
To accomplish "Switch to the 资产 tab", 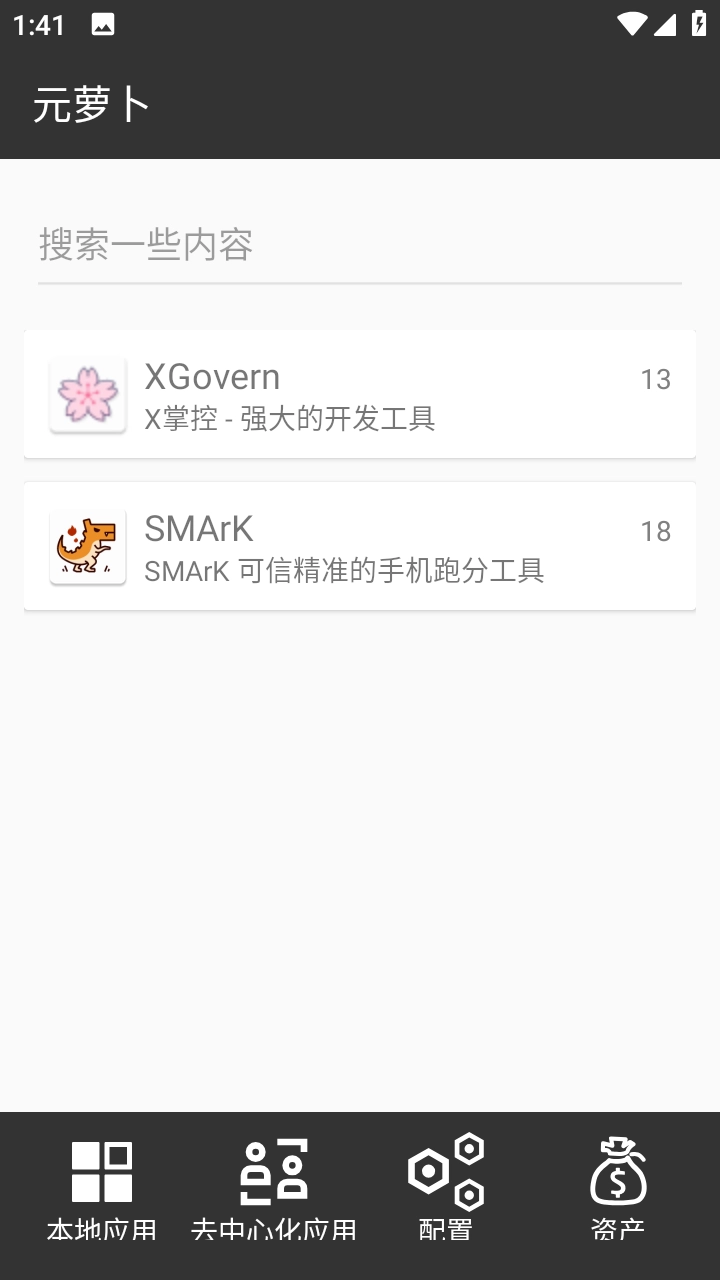I will pos(620,1190).
